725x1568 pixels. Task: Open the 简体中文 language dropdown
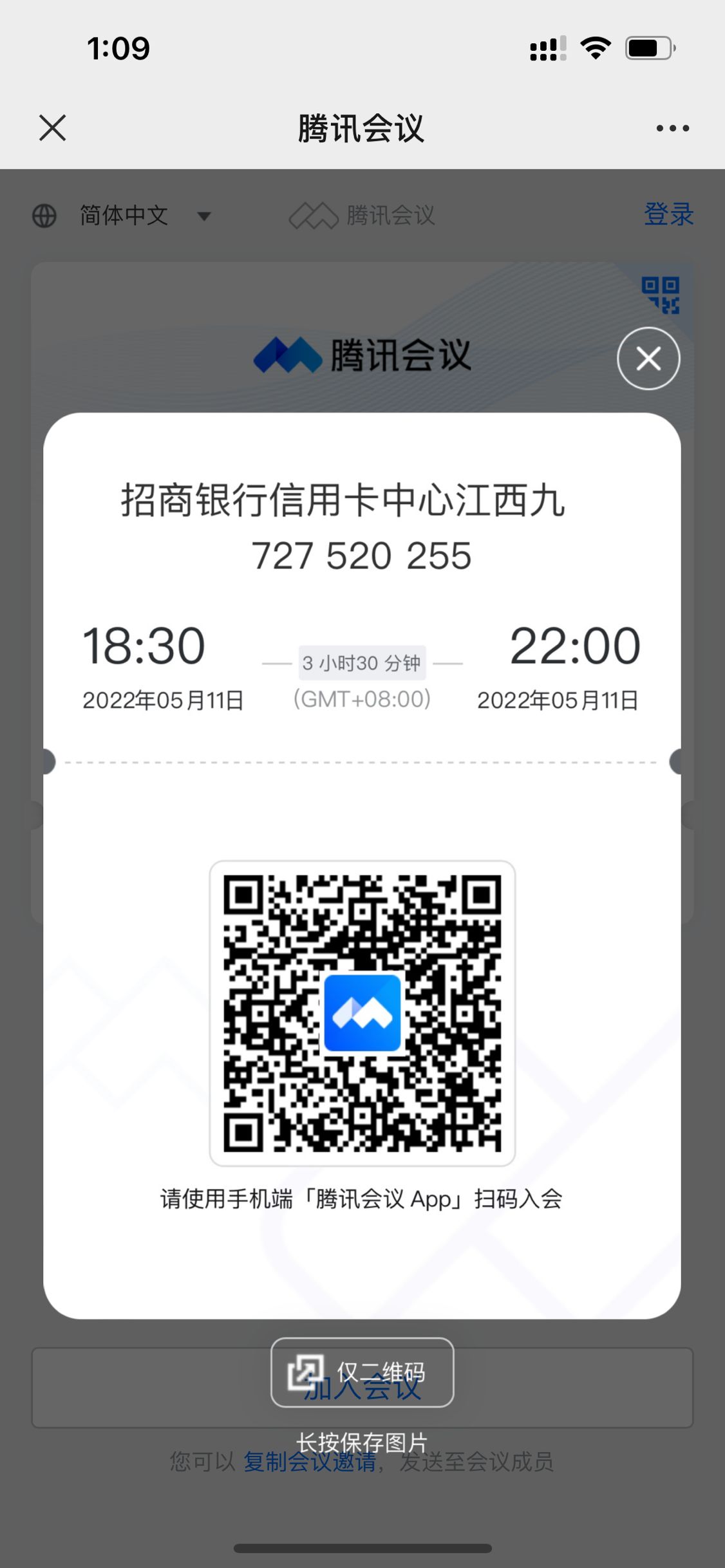pos(124,216)
